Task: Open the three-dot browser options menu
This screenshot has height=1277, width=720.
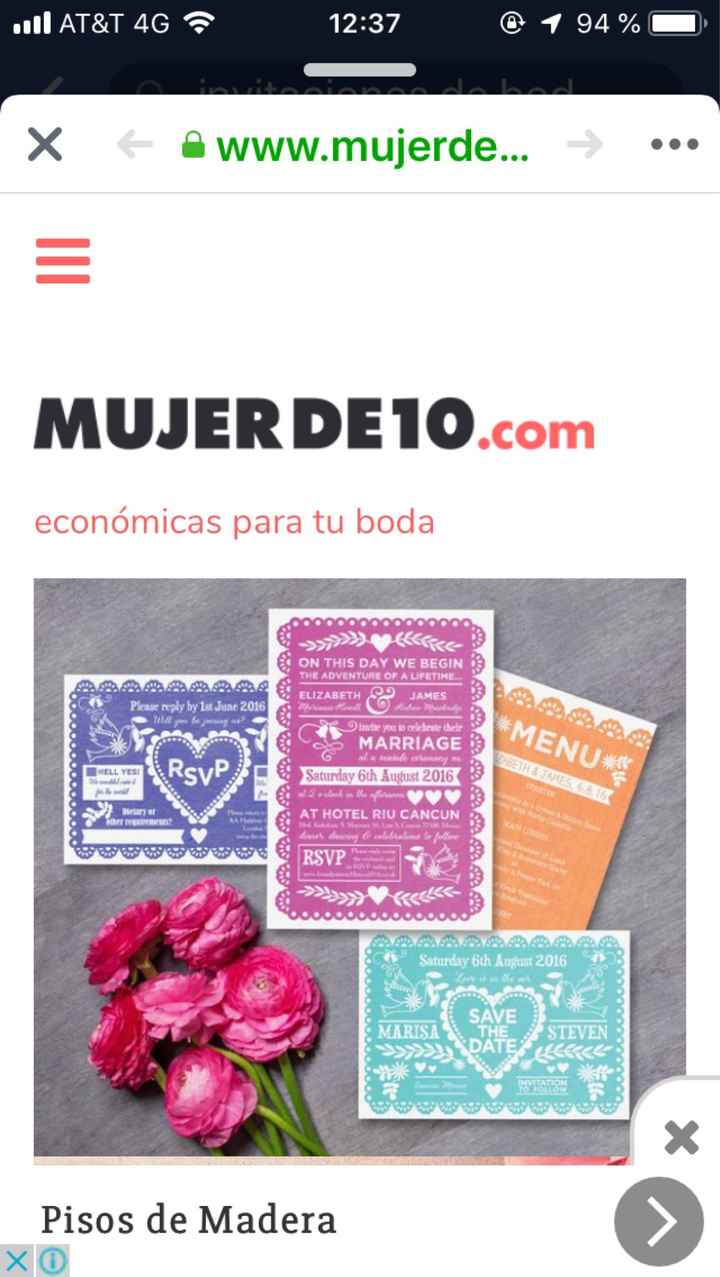Action: coord(674,144)
